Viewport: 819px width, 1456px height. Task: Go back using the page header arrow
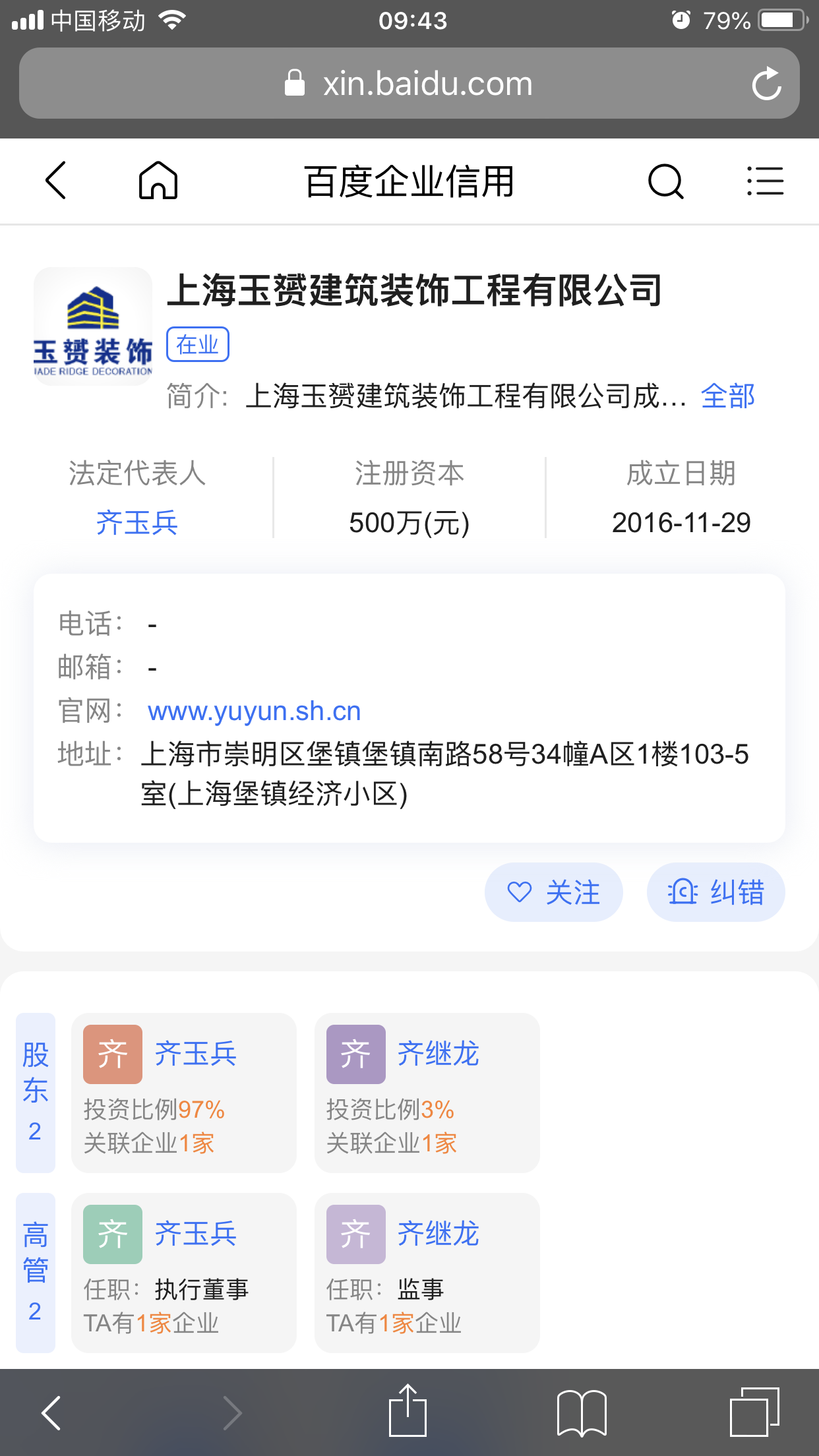tap(56, 181)
